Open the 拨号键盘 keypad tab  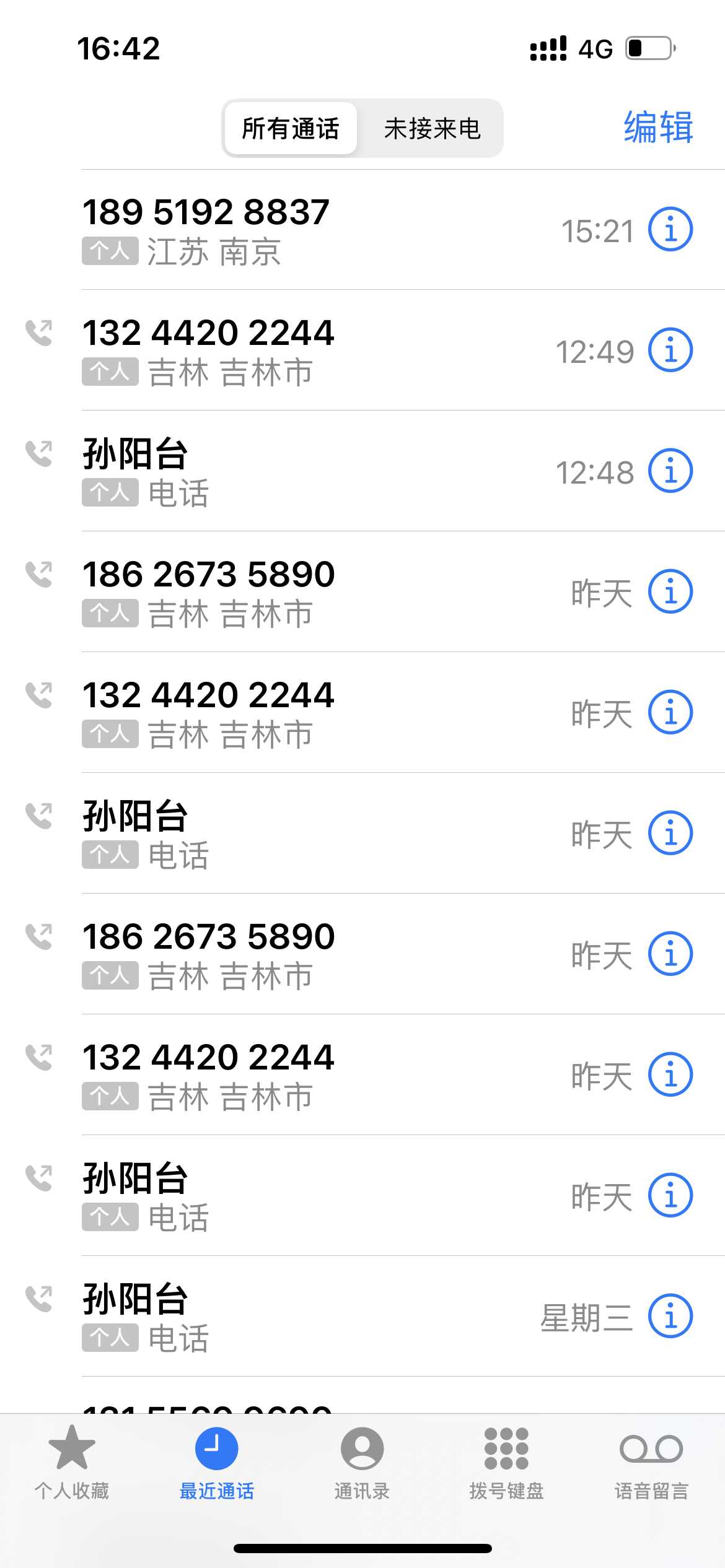[x=506, y=1461]
